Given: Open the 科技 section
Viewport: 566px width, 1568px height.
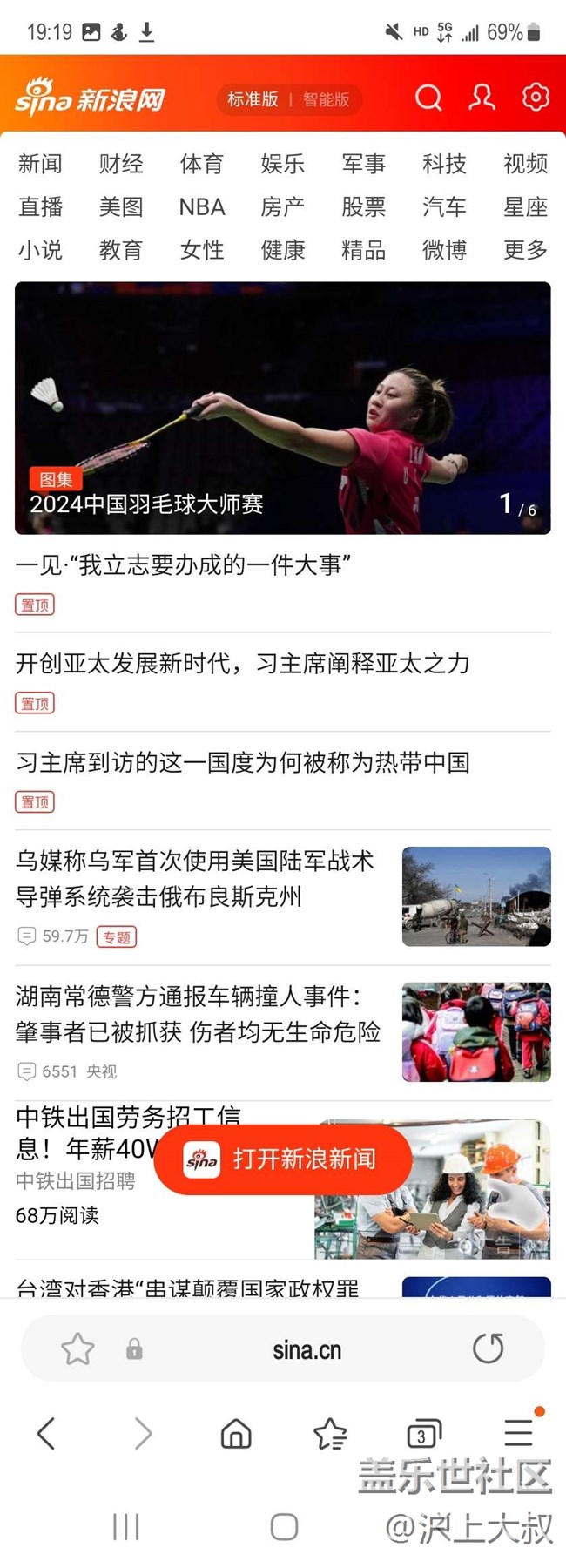Looking at the screenshot, I should click(444, 164).
